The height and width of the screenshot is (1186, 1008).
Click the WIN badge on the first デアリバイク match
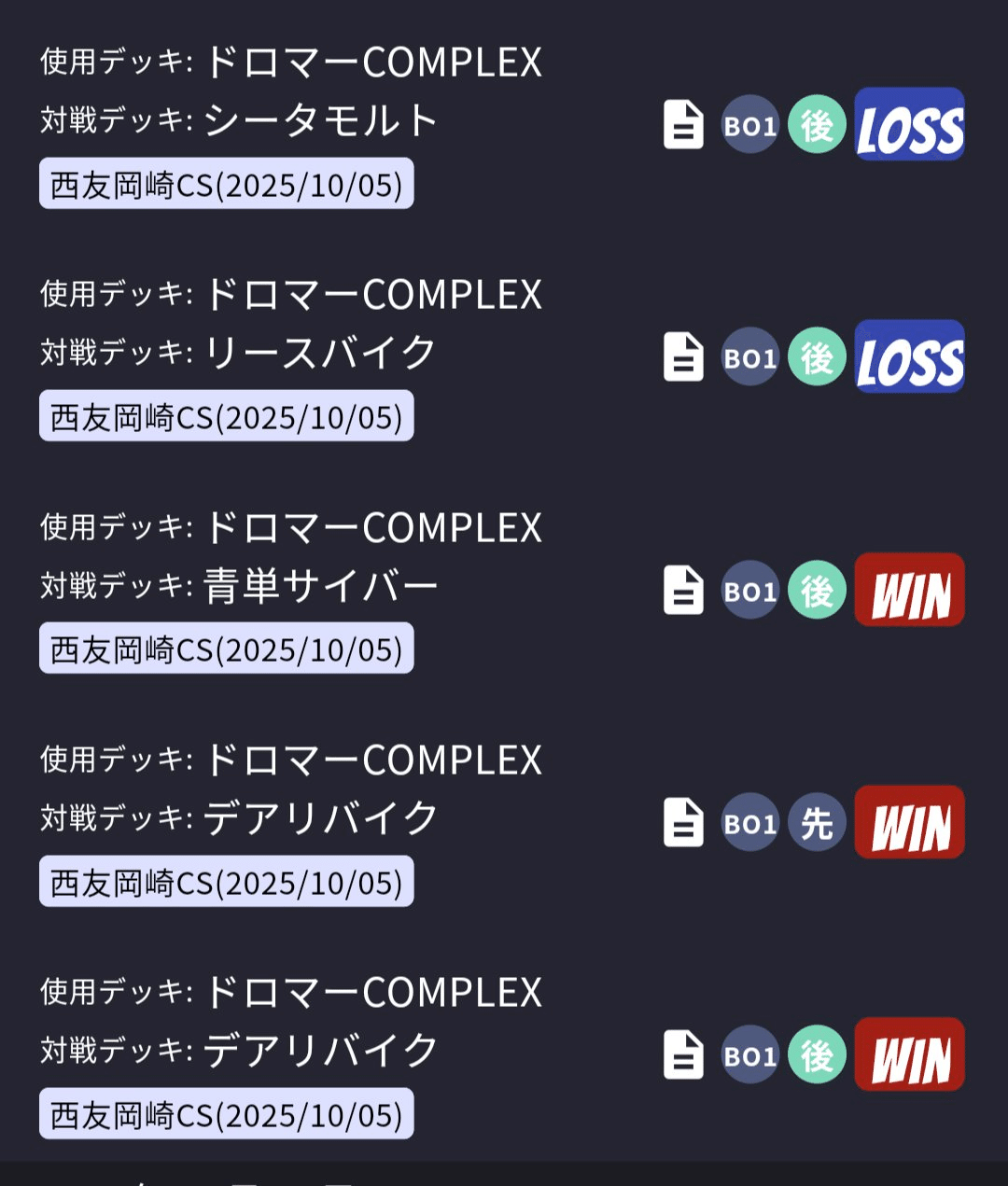pos(909,822)
